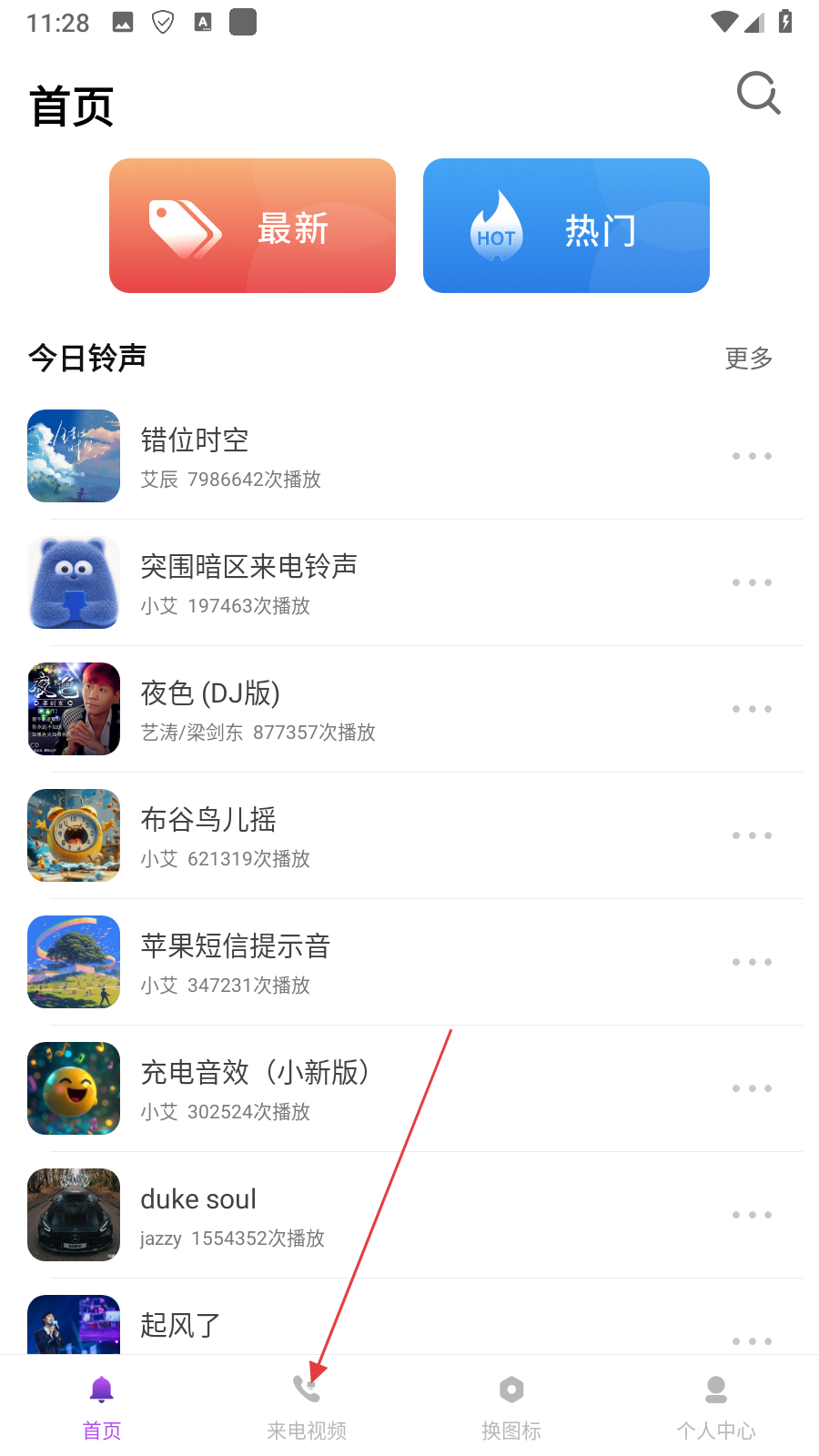This screenshot has height=1456, width=819.
Task: Open more options for 苹果短信提示音
Action: [x=752, y=962]
